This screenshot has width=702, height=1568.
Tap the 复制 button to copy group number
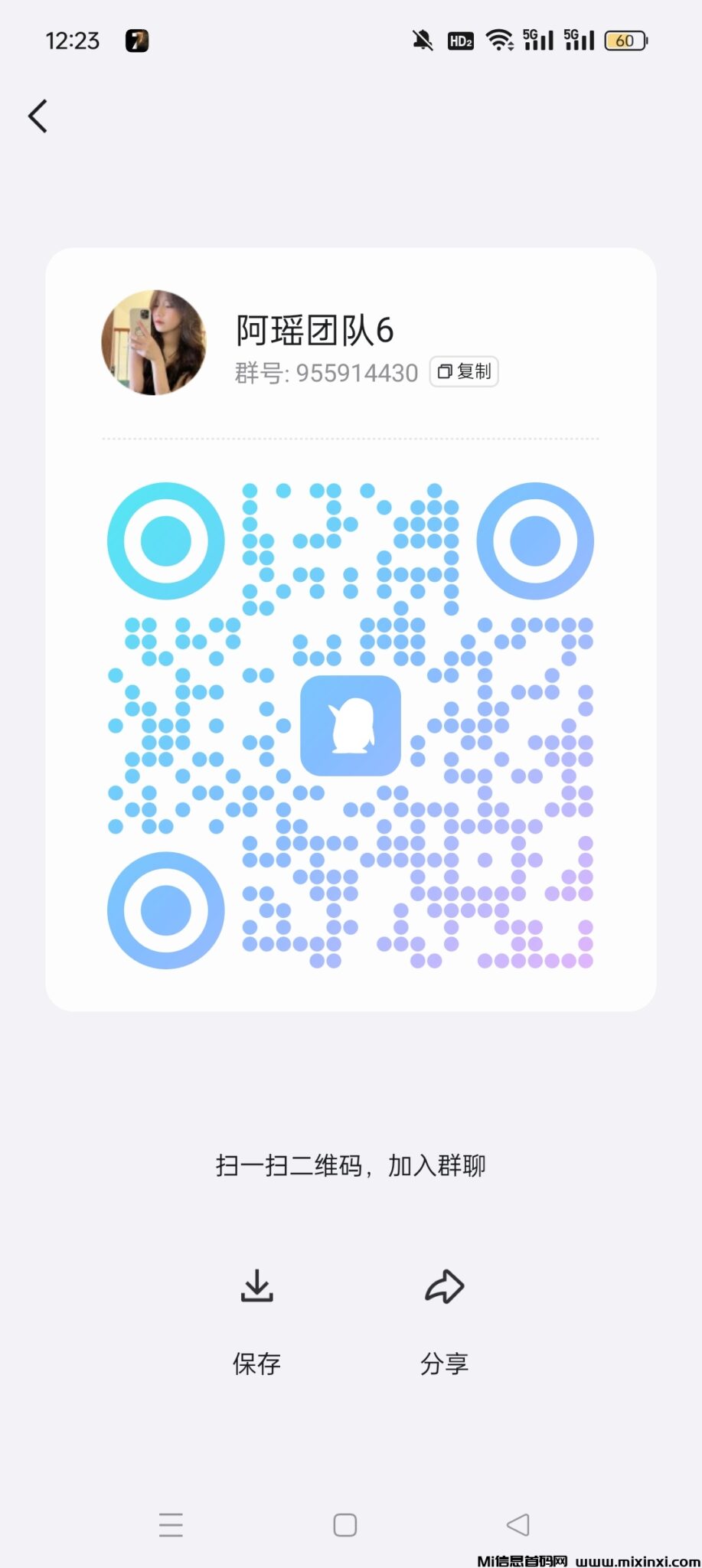[464, 371]
